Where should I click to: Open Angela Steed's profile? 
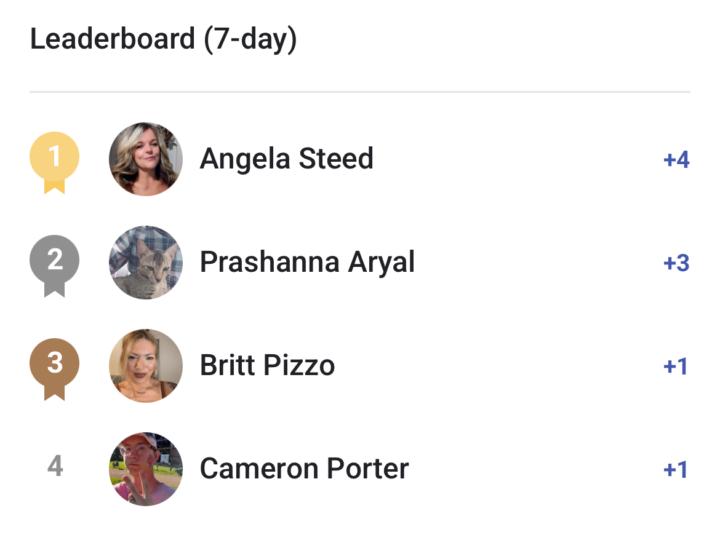pos(286,159)
